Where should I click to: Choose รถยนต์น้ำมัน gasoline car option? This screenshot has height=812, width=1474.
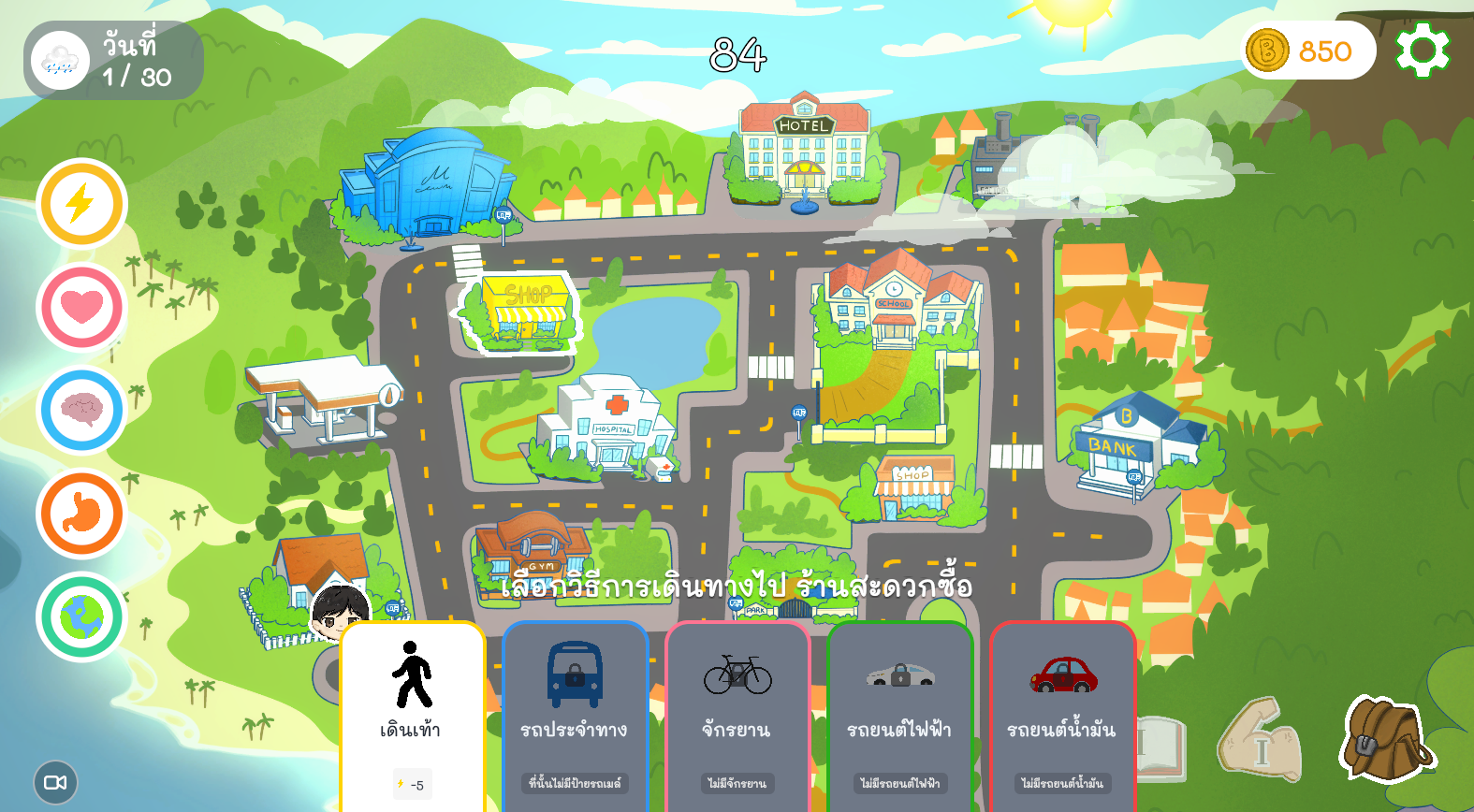(x=1063, y=717)
